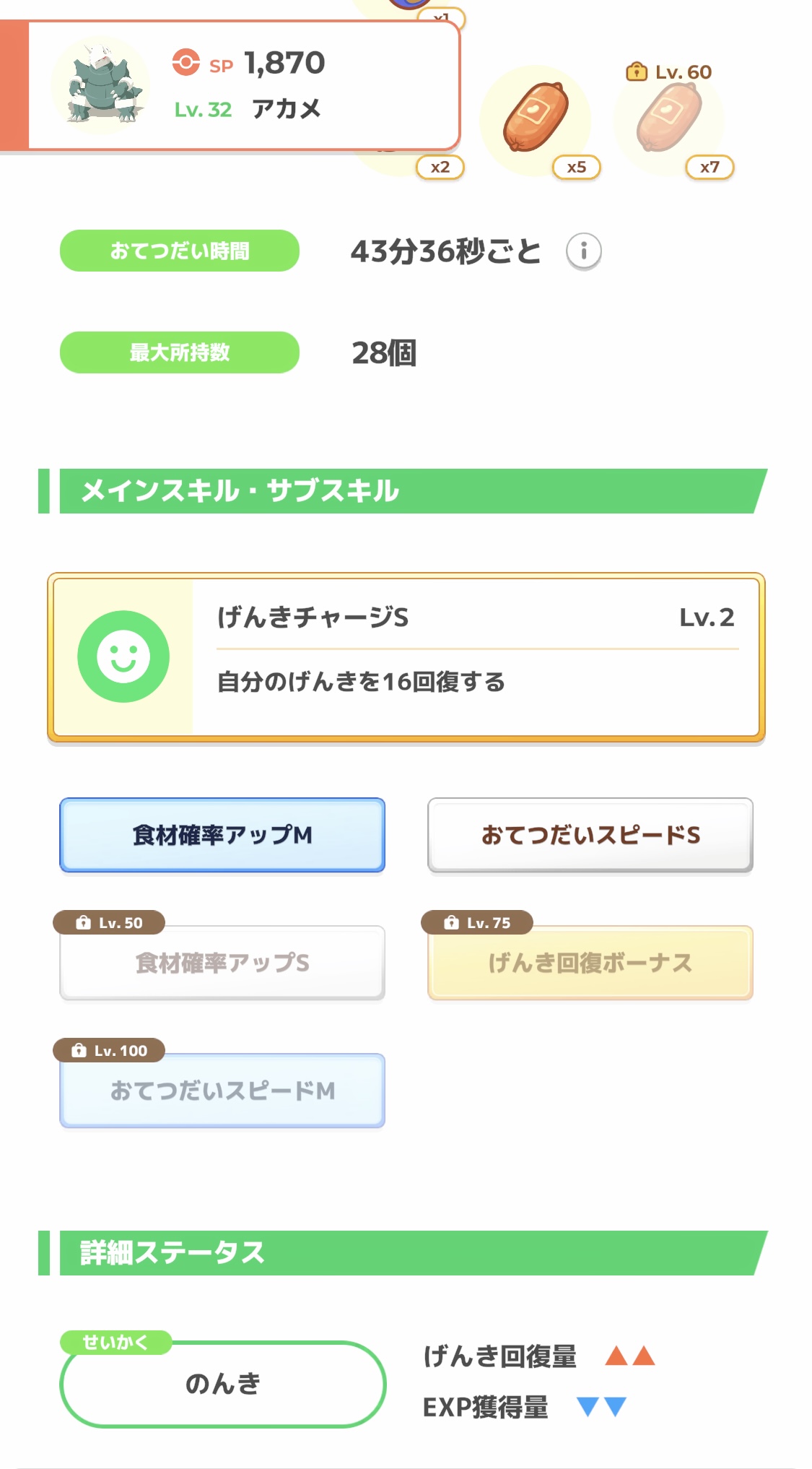This screenshot has width=812, height=1469.
Task: Tap the locked Lv. 60 sausage ingredient
Action: (669, 120)
